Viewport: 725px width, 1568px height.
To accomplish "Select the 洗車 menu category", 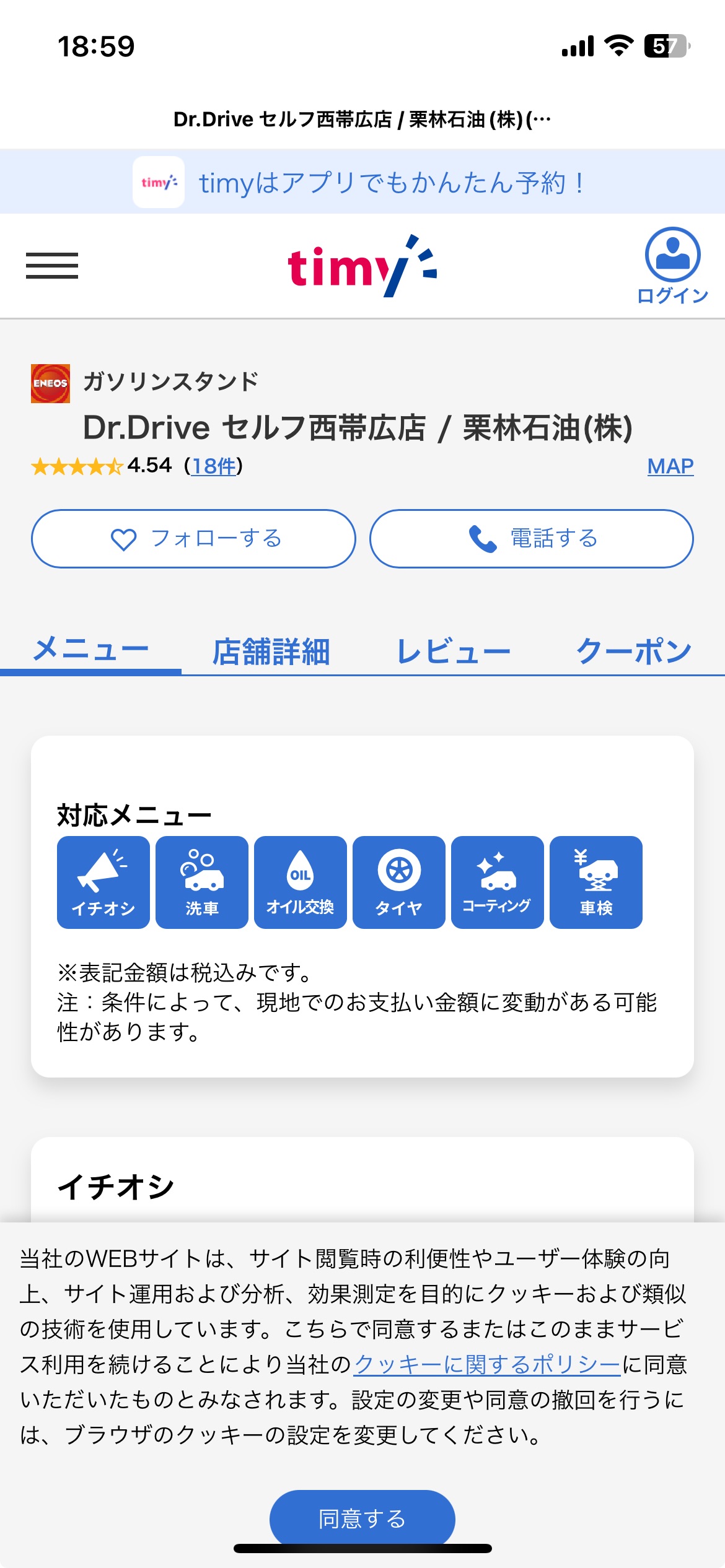I will [202, 882].
